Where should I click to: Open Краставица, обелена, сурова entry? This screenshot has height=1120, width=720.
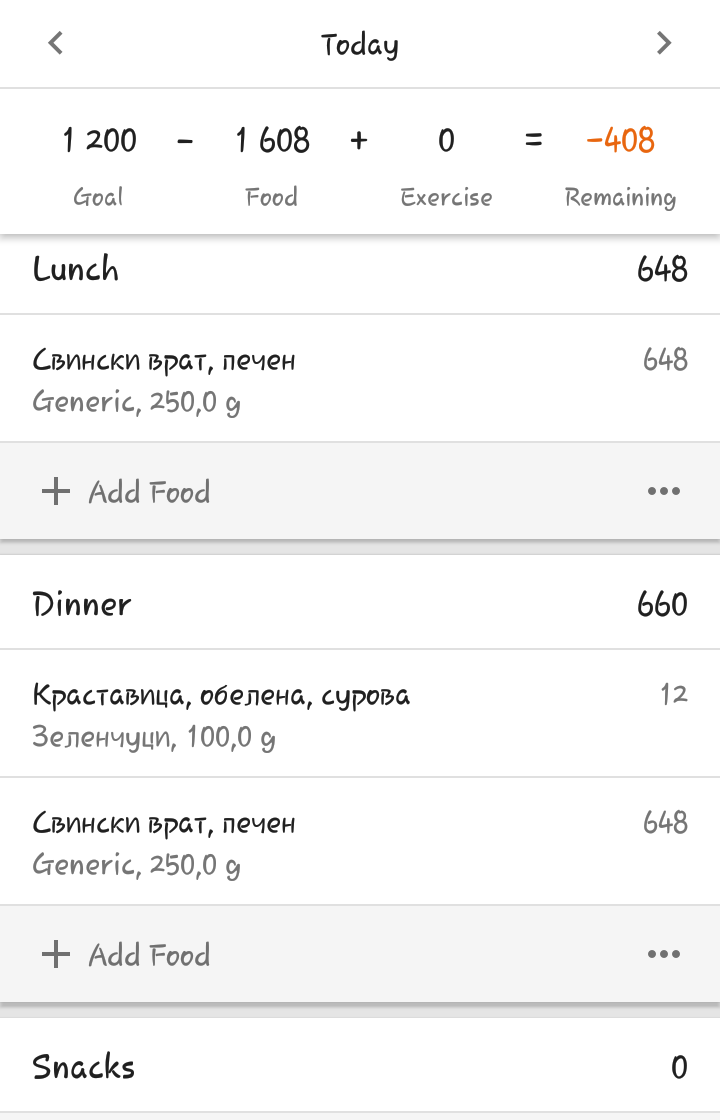pos(360,714)
